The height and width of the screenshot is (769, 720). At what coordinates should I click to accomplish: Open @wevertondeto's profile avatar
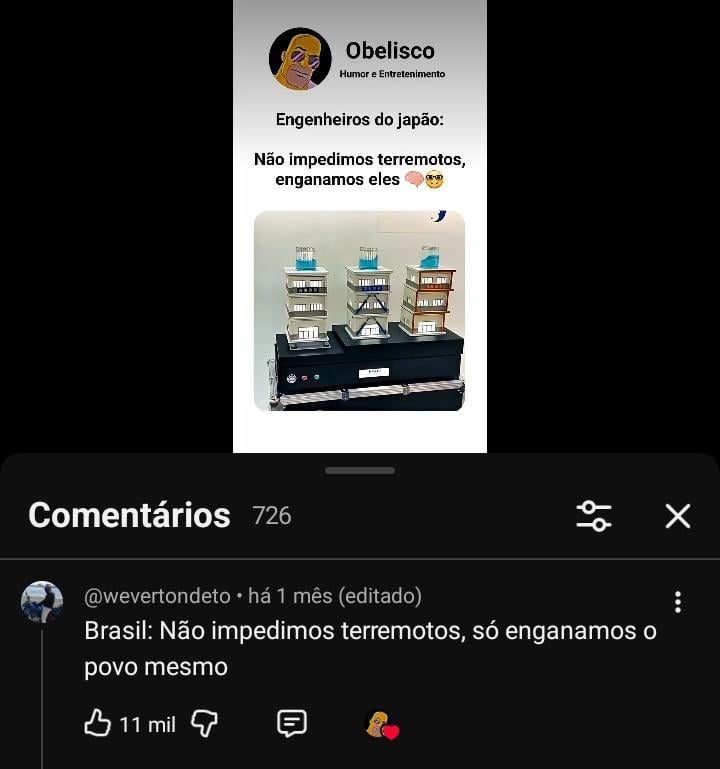(x=42, y=602)
